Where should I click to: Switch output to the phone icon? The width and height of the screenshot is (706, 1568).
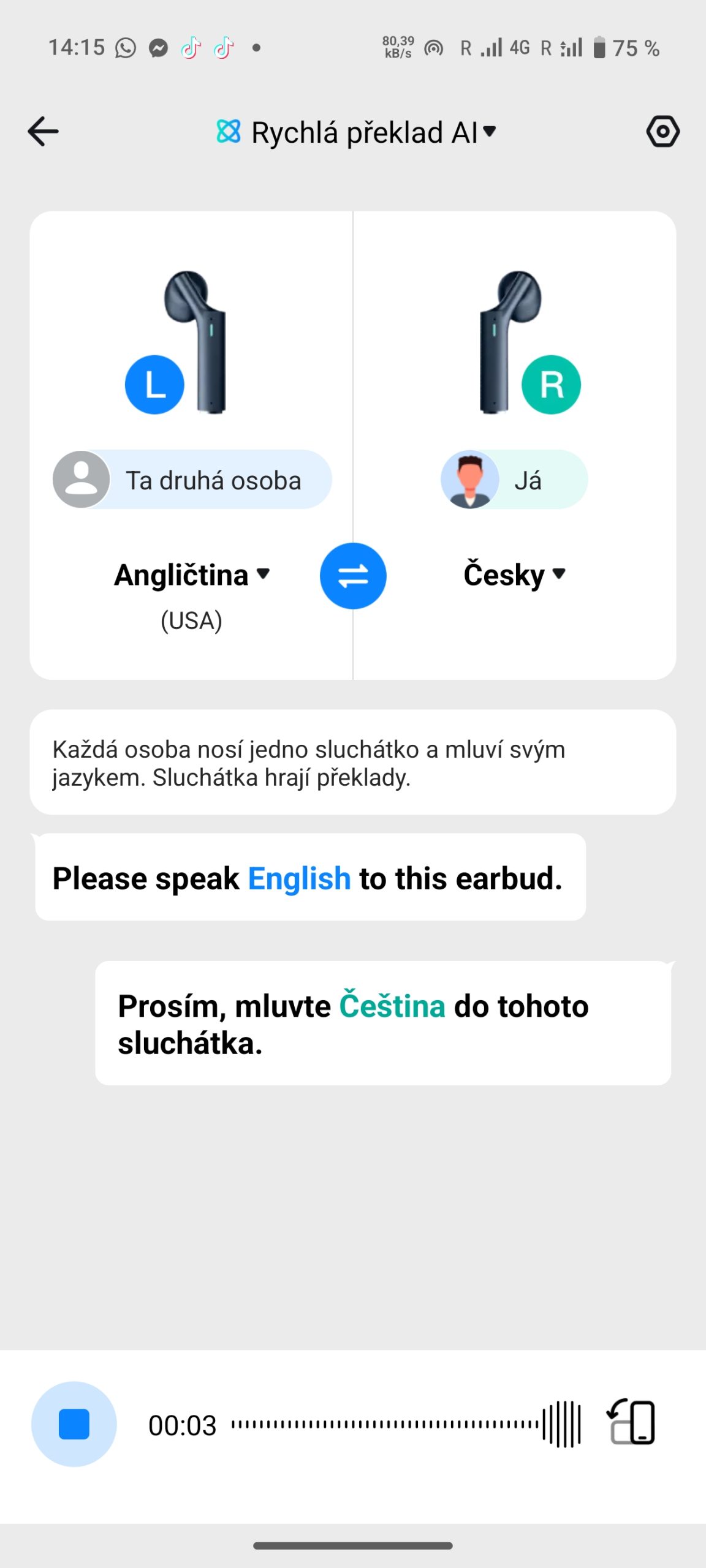point(632,1422)
